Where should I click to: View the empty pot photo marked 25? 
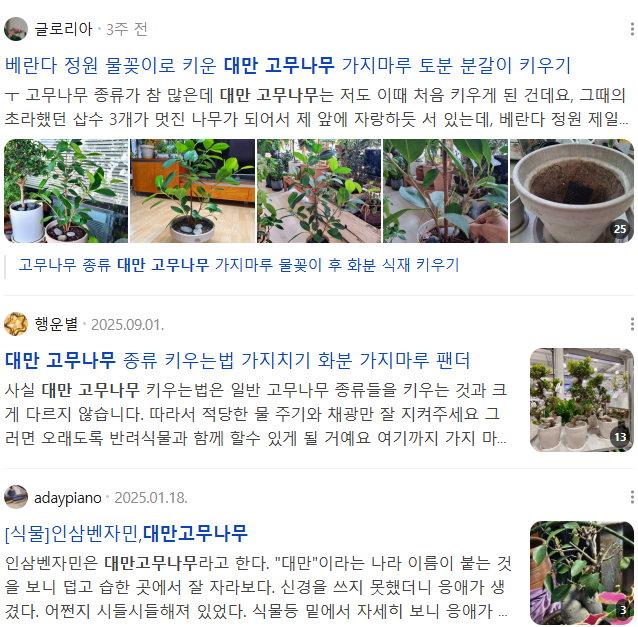571,191
